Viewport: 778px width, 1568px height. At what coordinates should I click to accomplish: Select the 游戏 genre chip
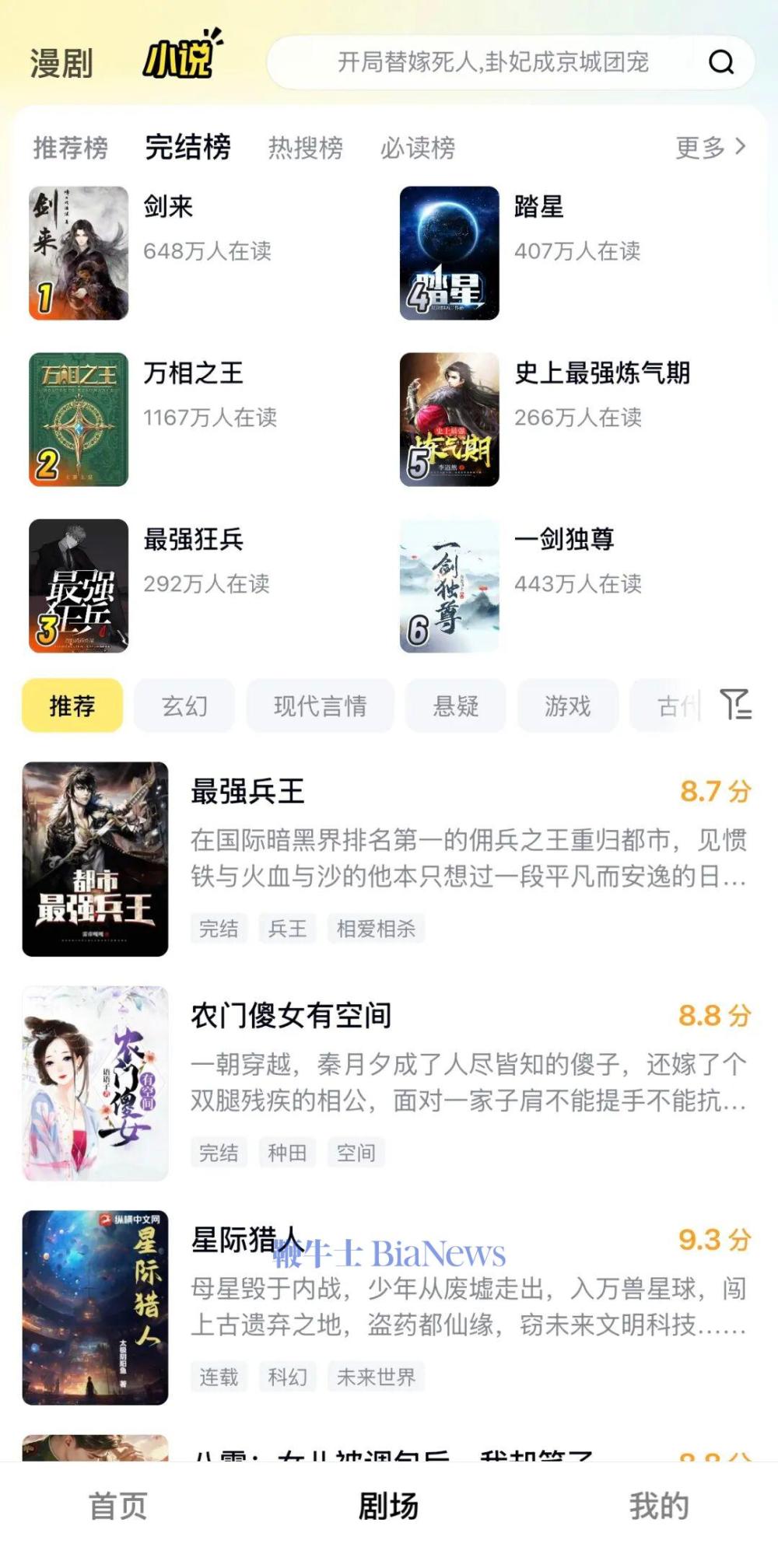[x=567, y=705]
